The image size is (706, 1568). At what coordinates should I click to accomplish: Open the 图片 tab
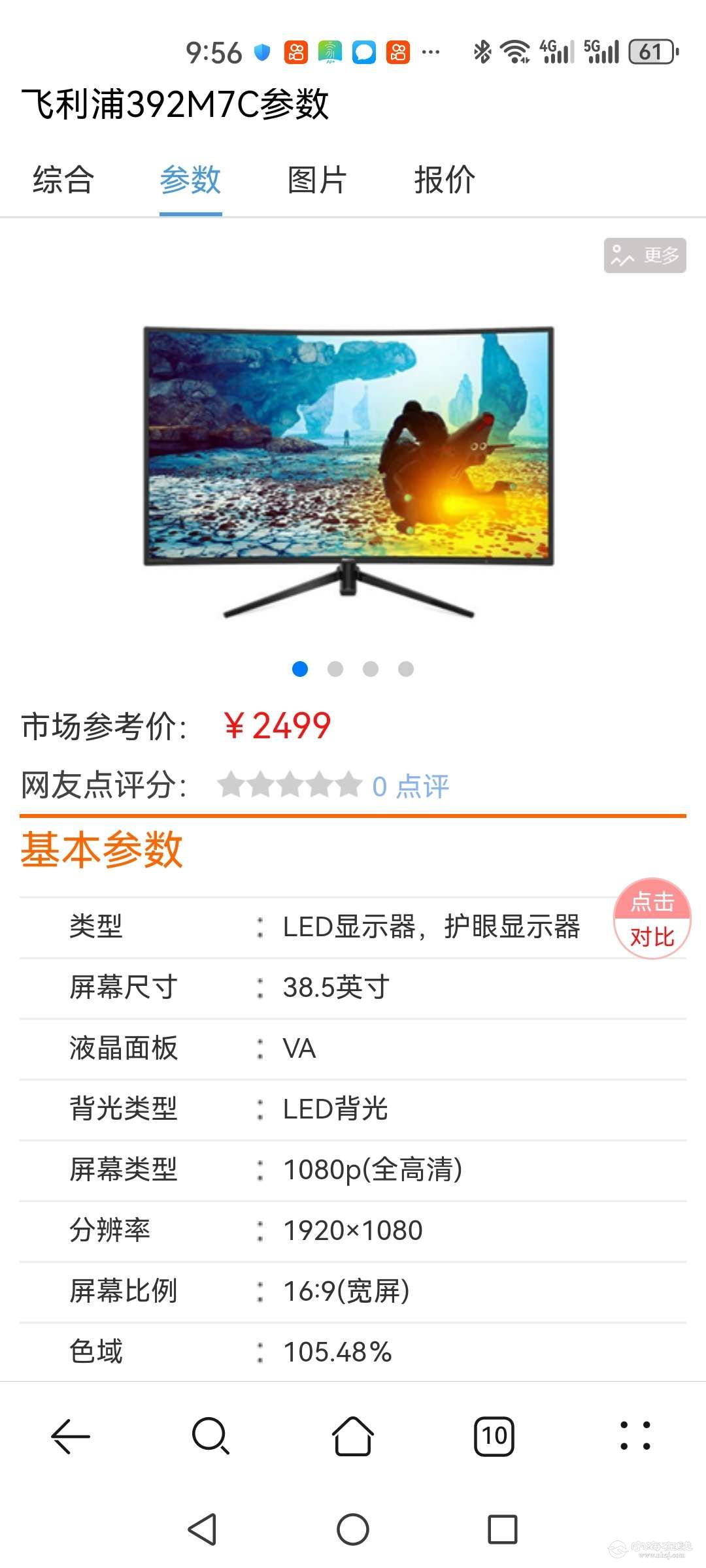tap(317, 180)
